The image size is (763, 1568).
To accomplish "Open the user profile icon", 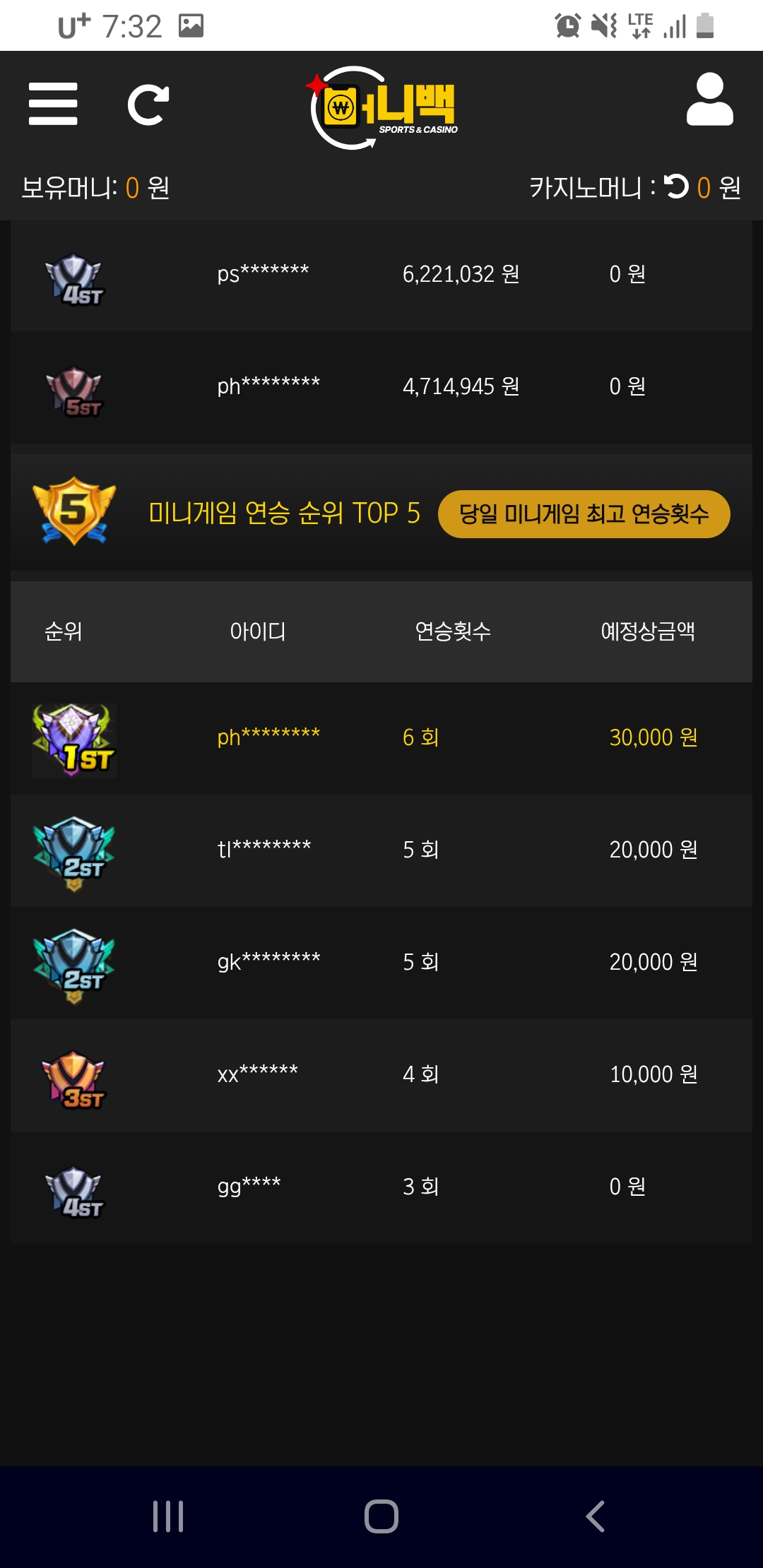I will [x=709, y=100].
